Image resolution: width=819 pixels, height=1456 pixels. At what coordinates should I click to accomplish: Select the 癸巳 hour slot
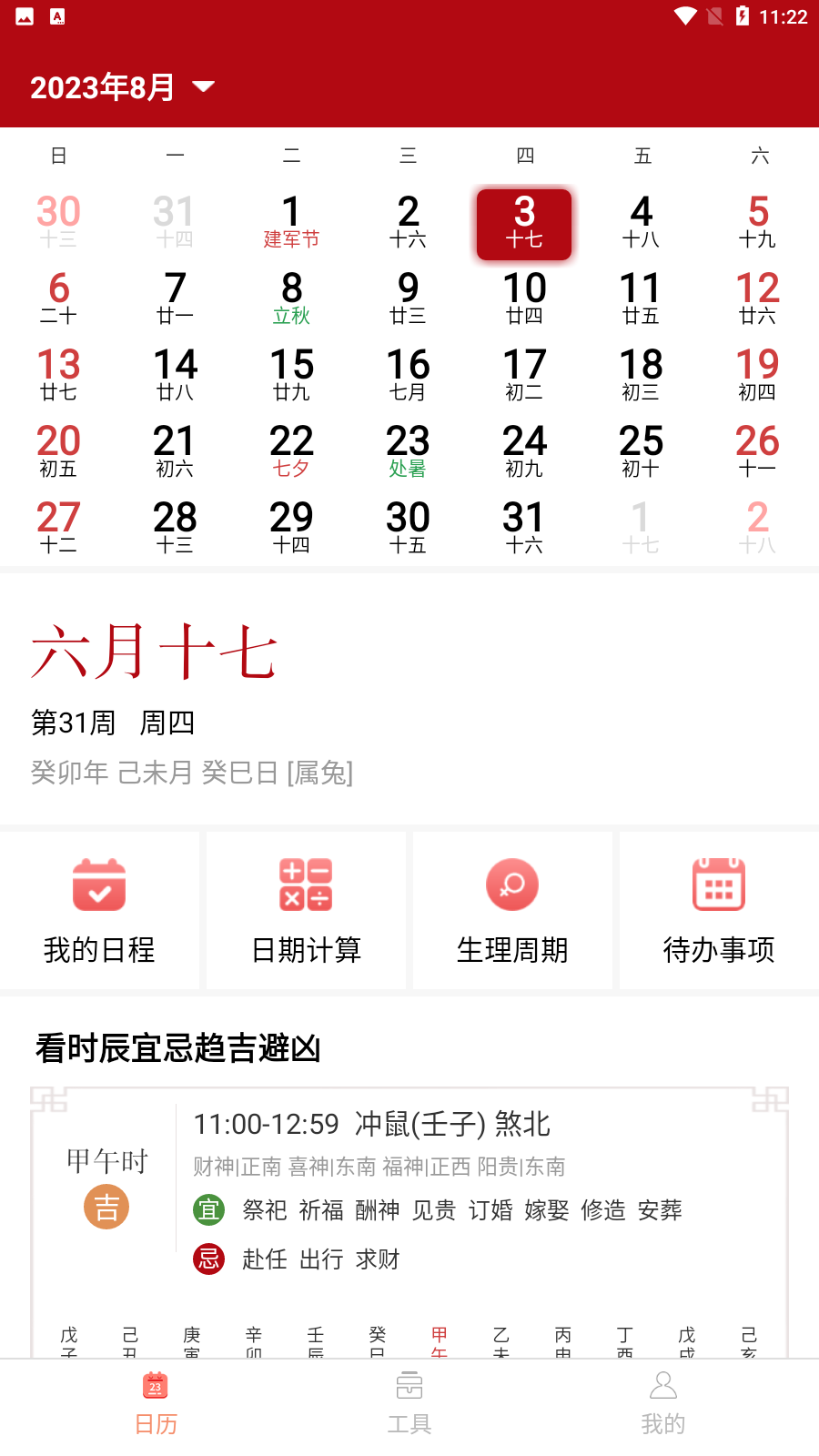pos(378,1341)
